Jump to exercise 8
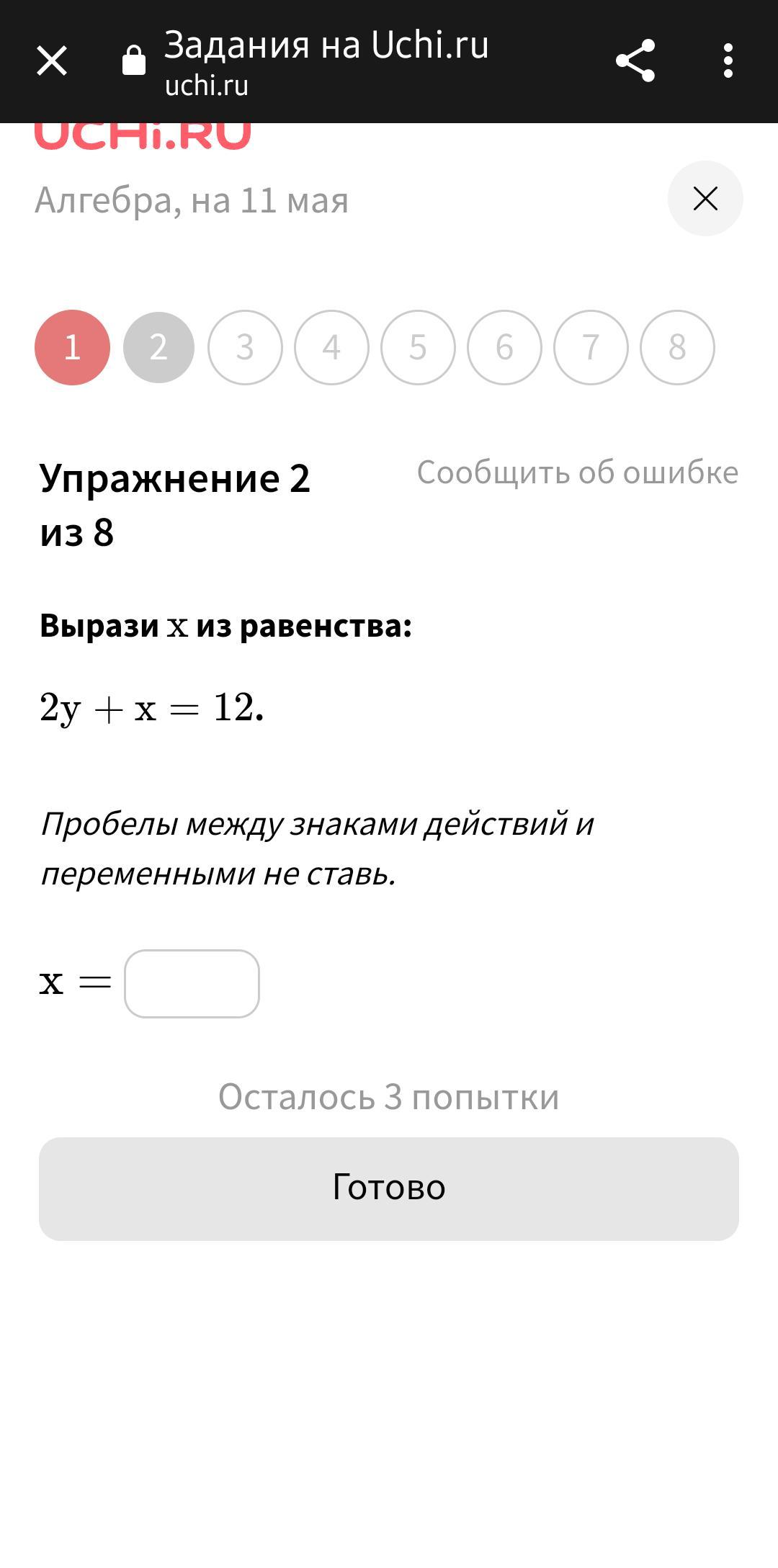 point(677,347)
